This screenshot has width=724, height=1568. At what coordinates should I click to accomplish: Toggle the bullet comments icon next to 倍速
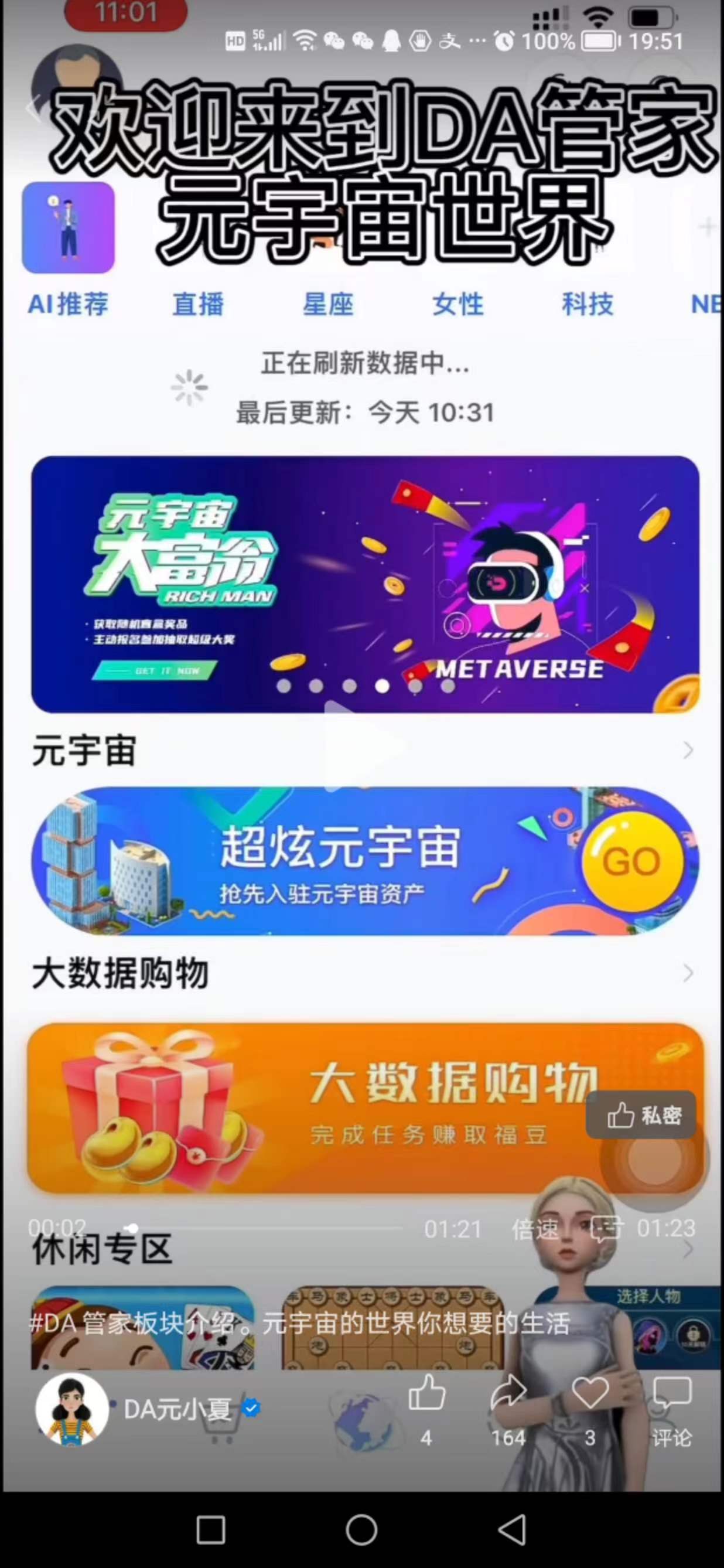tap(606, 1229)
